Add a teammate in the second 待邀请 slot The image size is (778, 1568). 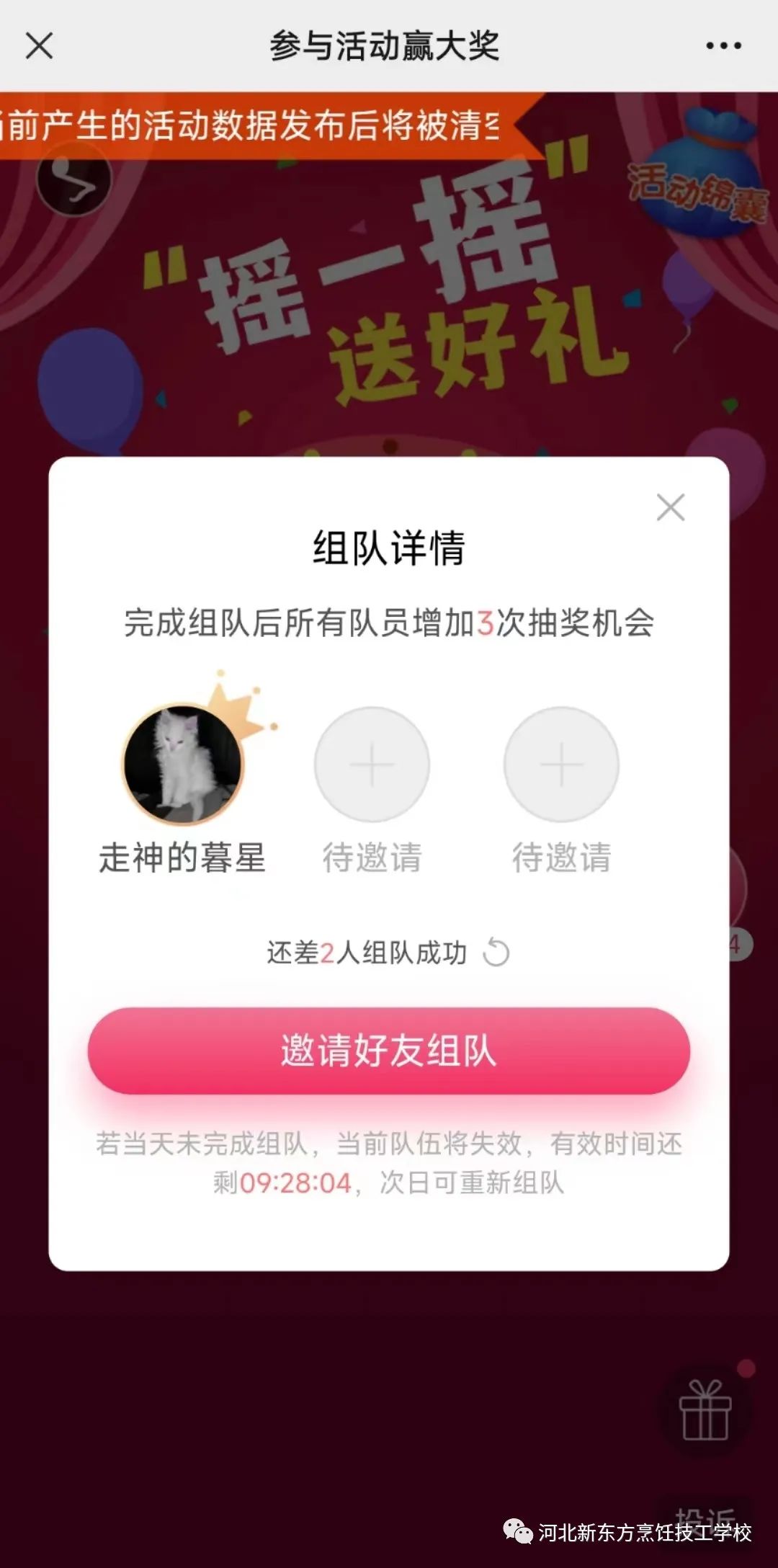coord(561,764)
